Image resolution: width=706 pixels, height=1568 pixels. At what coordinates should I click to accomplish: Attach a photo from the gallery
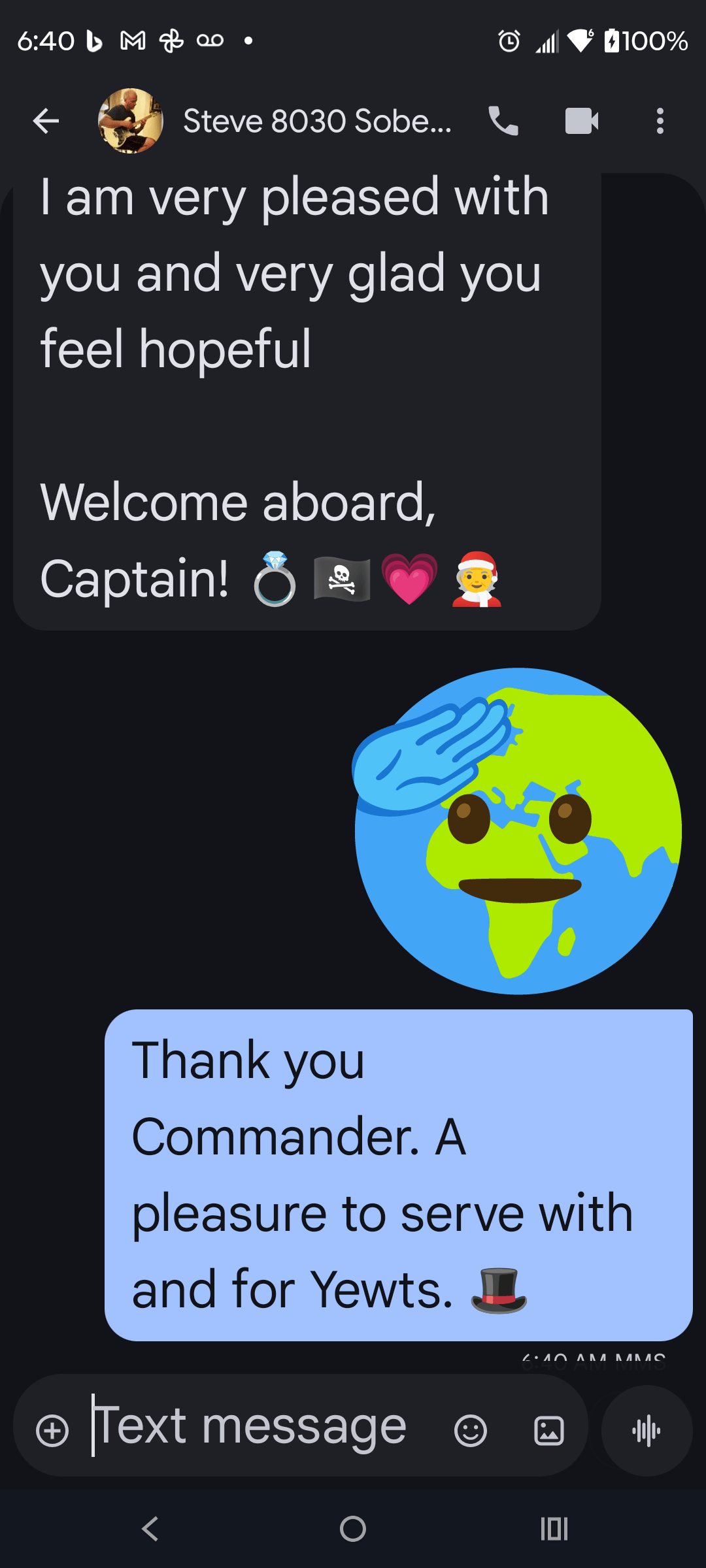click(x=548, y=1431)
